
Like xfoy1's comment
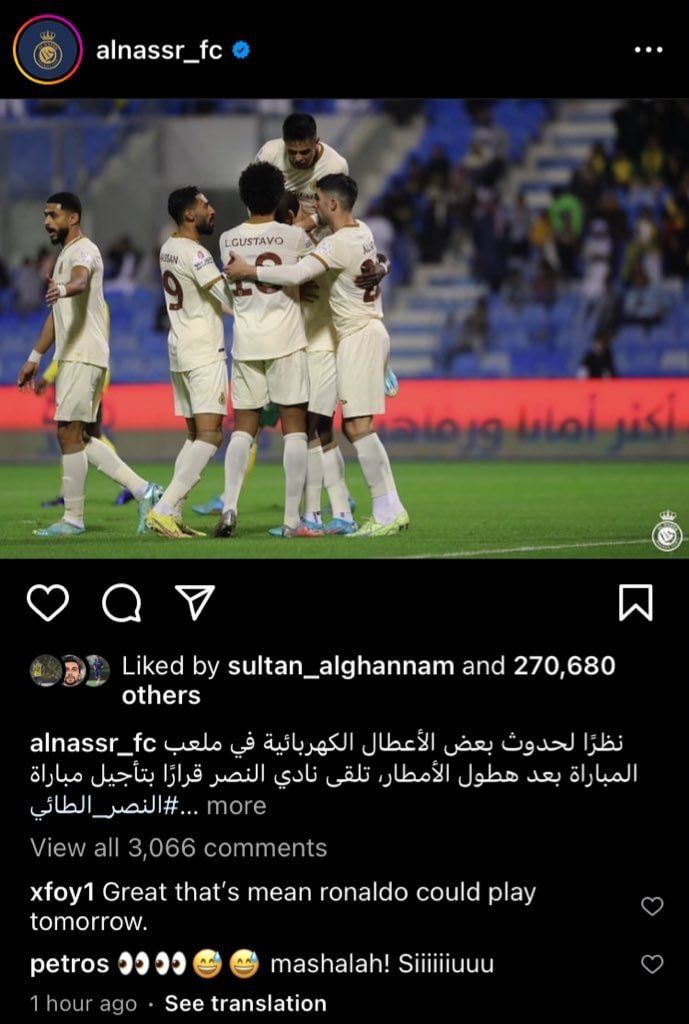click(652, 906)
